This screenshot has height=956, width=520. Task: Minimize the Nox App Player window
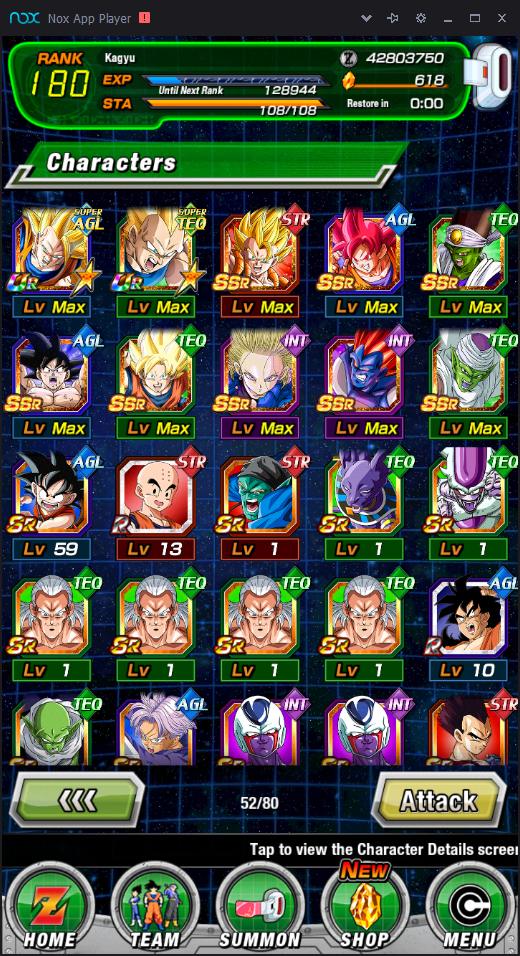point(447,18)
